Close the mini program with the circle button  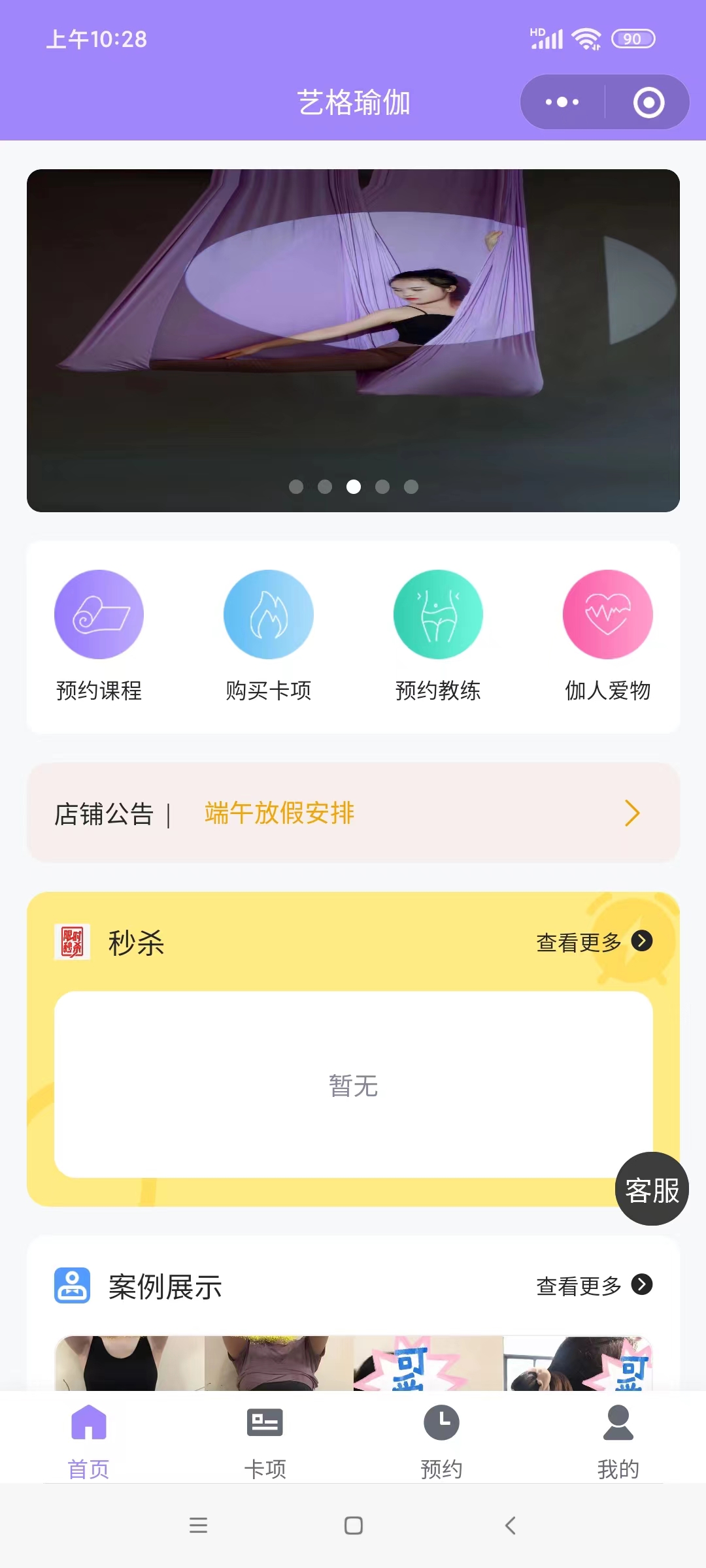(x=648, y=103)
